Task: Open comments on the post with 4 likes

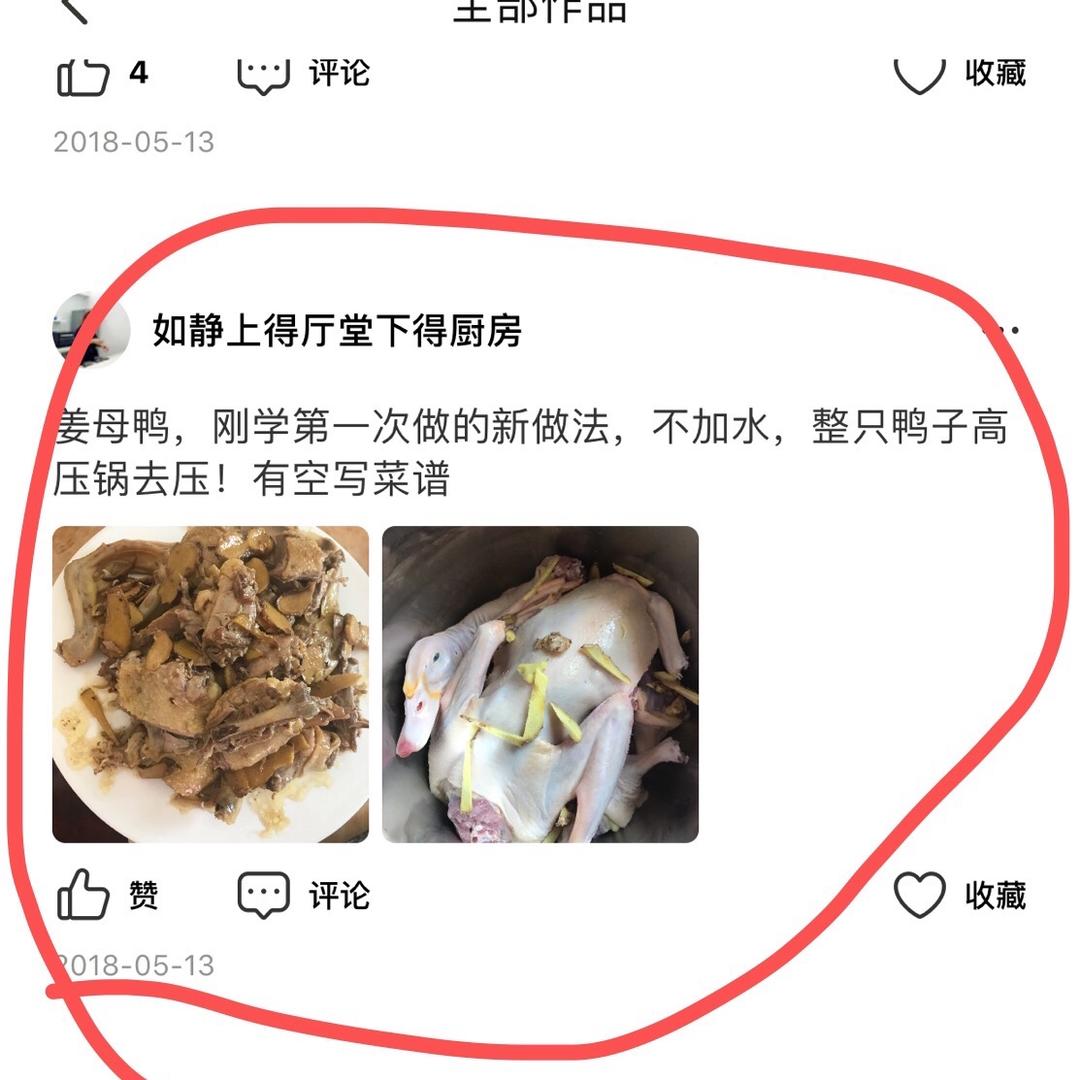Action: pyautogui.click(x=303, y=74)
